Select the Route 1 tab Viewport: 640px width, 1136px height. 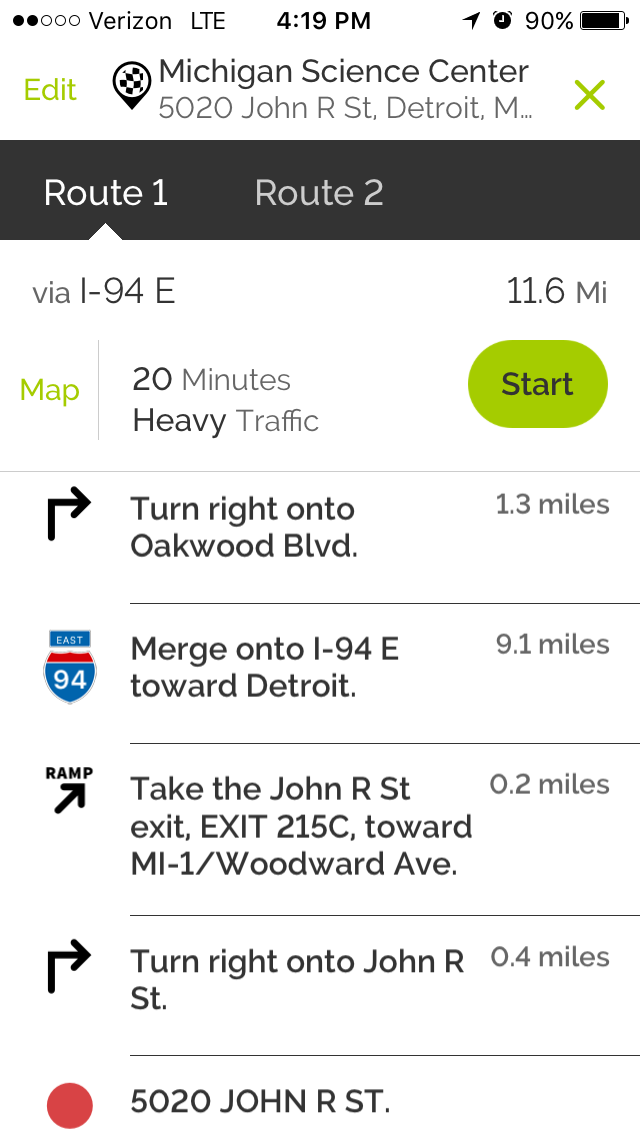[x=106, y=193]
